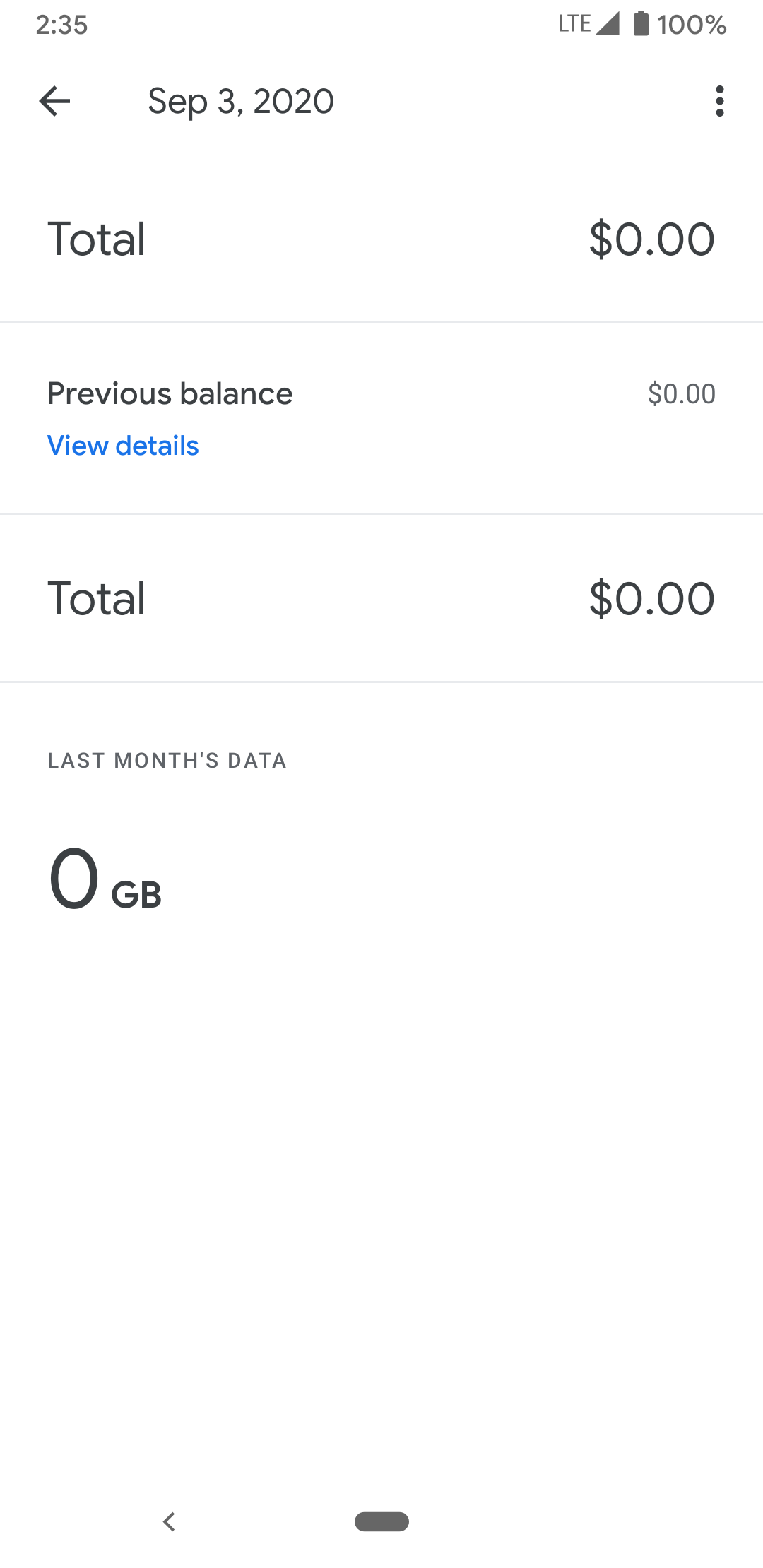Tap the $0.00 amount beside Previous balance
763x1568 pixels.
pyautogui.click(x=681, y=393)
